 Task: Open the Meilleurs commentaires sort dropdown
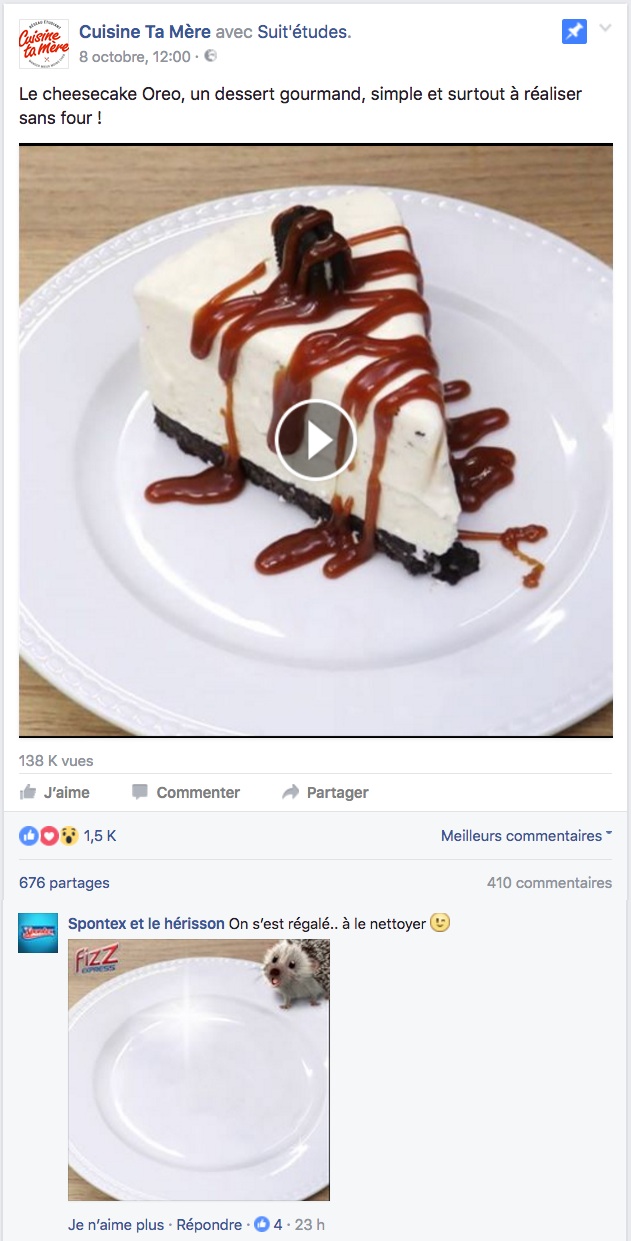(x=526, y=836)
